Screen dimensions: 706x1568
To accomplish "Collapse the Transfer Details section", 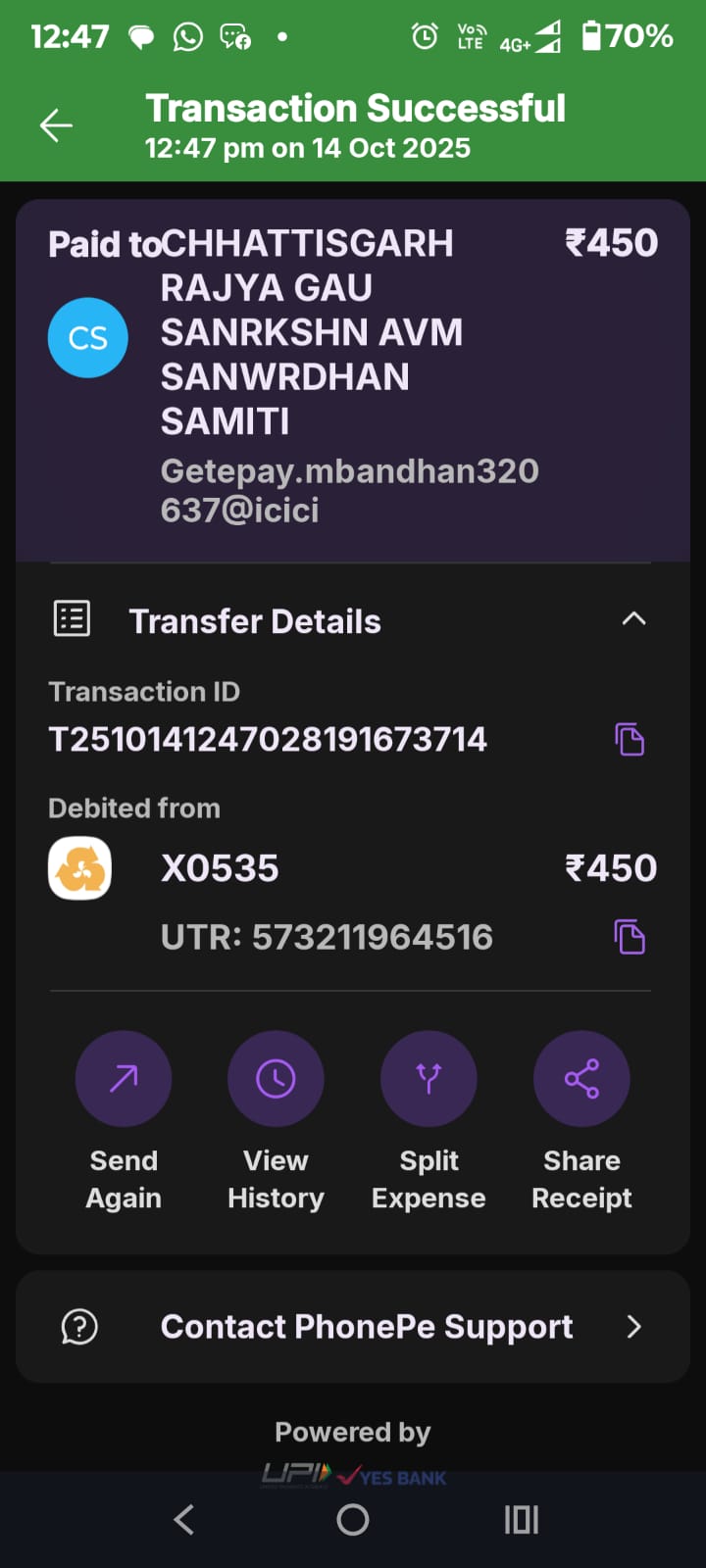I will 633,619.
